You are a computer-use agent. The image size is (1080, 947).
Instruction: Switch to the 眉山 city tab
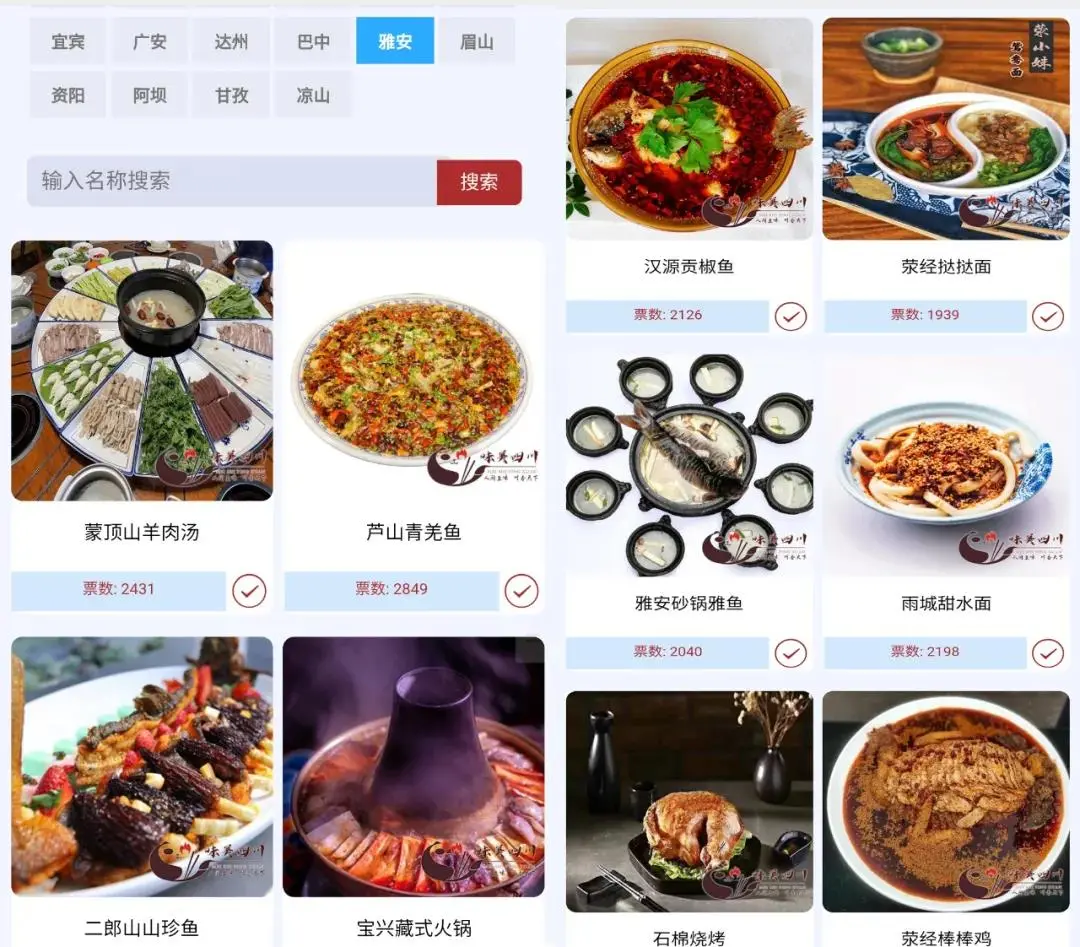point(476,41)
